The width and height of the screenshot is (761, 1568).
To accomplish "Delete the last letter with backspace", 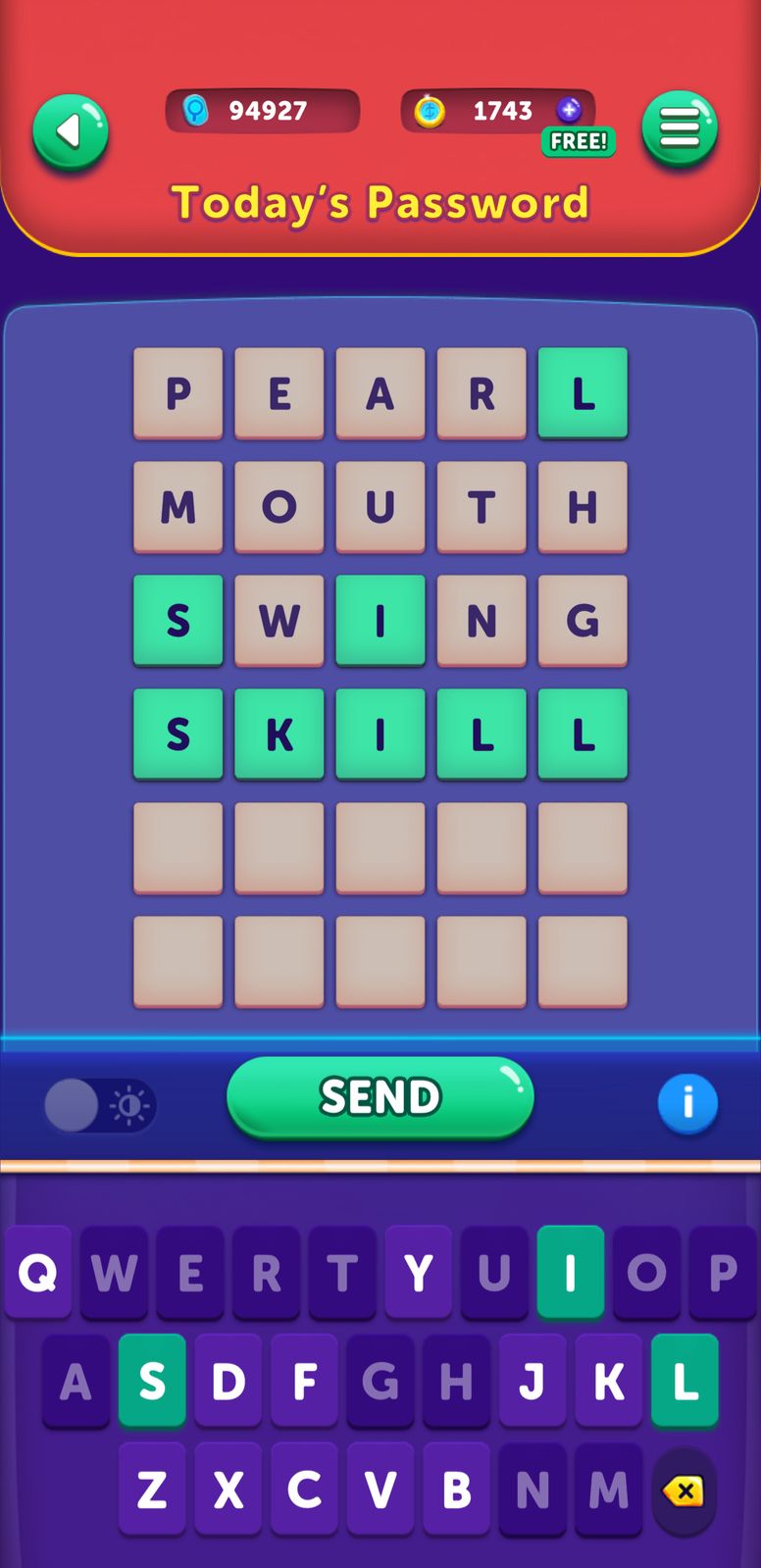I will tap(684, 1492).
